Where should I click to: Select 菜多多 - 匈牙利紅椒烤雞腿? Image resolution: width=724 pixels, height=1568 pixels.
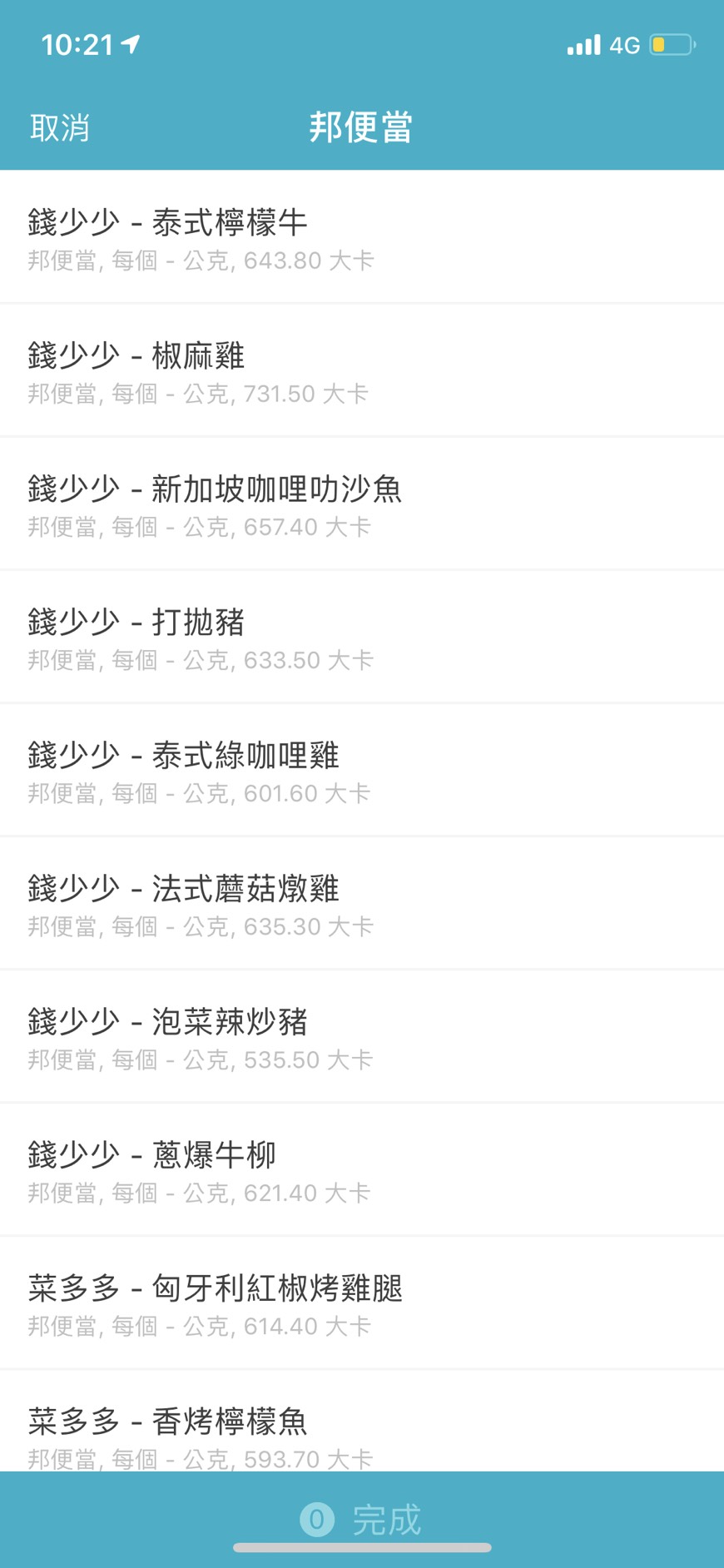click(361, 1303)
